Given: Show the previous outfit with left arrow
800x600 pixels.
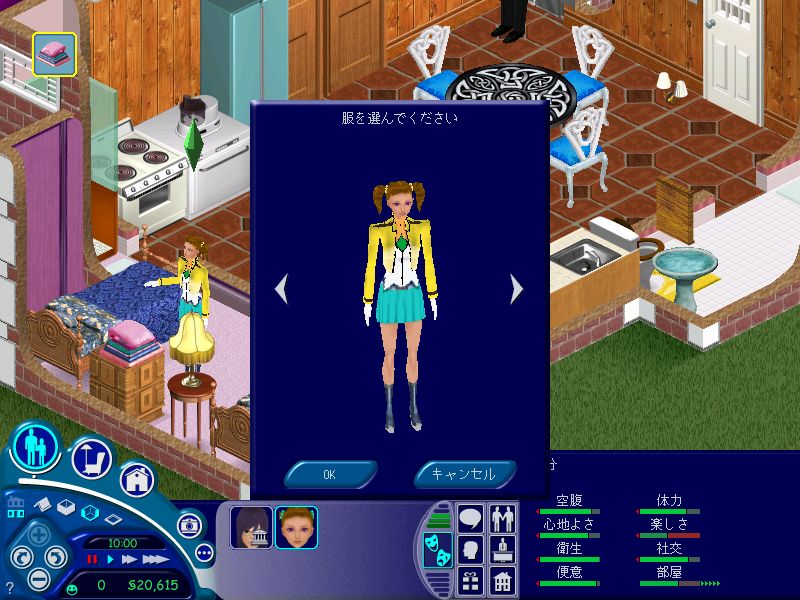Looking at the screenshot, I should (282, 289).
